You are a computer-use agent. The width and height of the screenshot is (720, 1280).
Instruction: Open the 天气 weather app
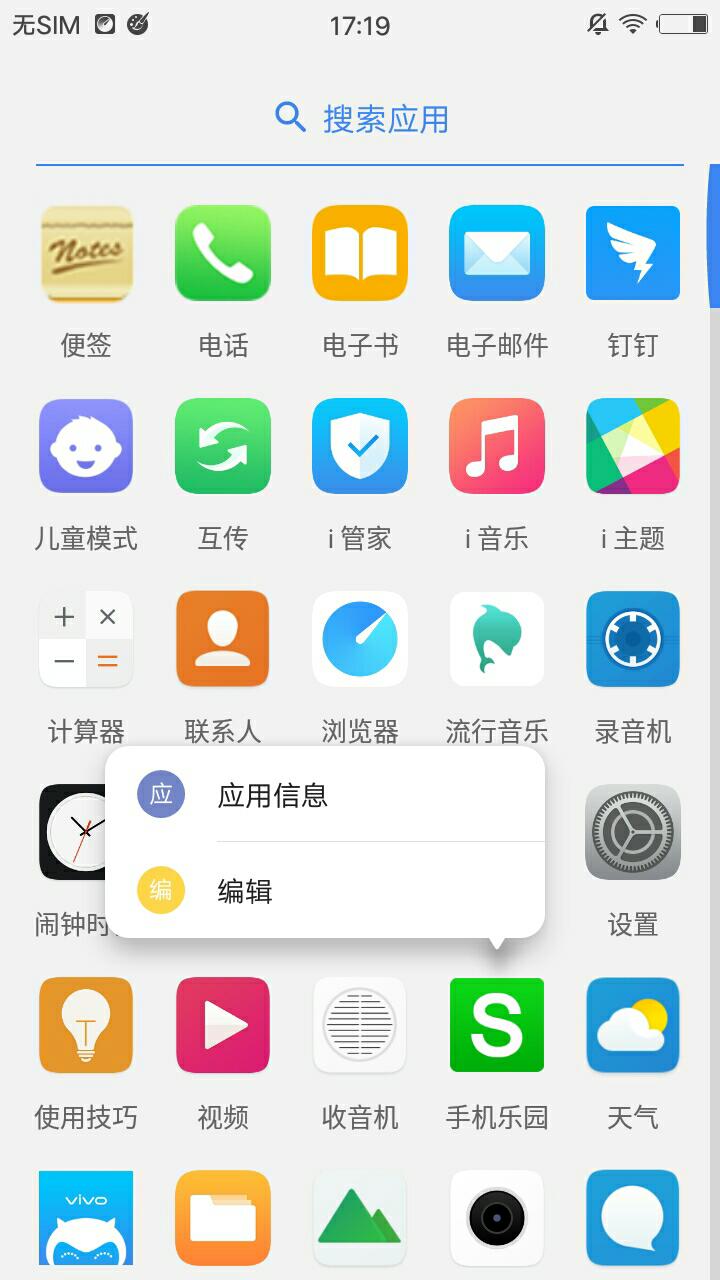tap(633, 1025)
